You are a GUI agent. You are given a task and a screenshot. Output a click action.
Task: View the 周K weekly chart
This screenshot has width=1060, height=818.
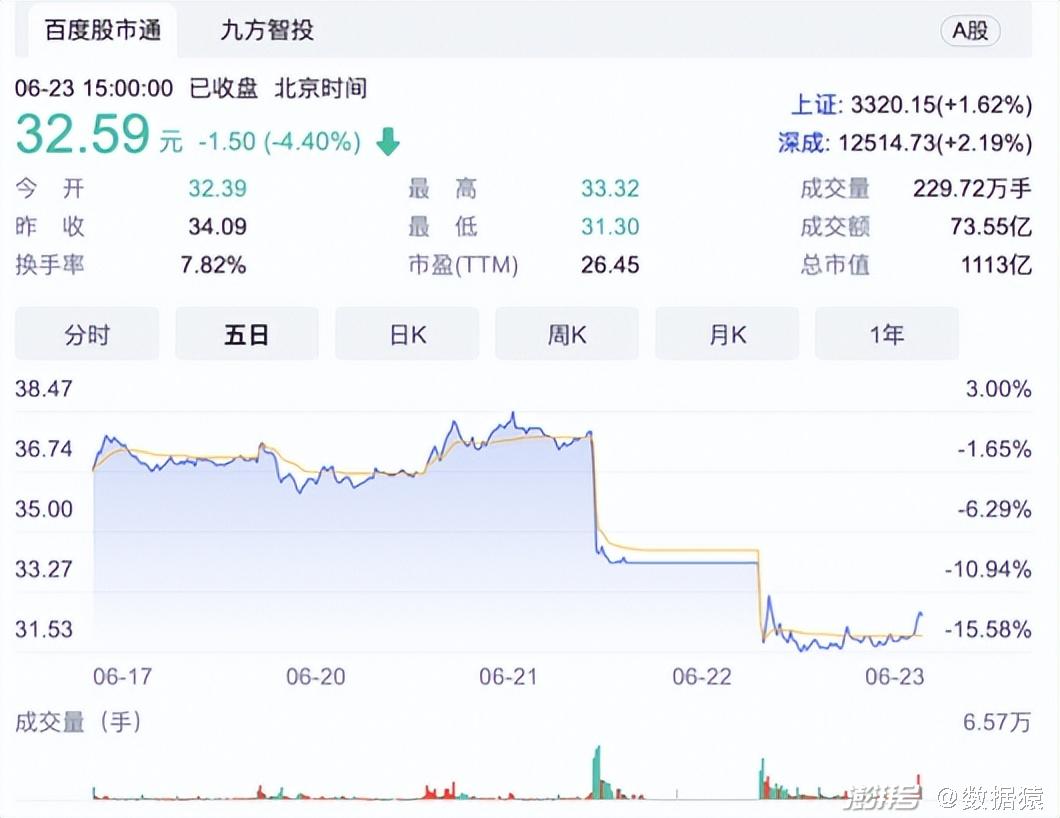(567, 334)
